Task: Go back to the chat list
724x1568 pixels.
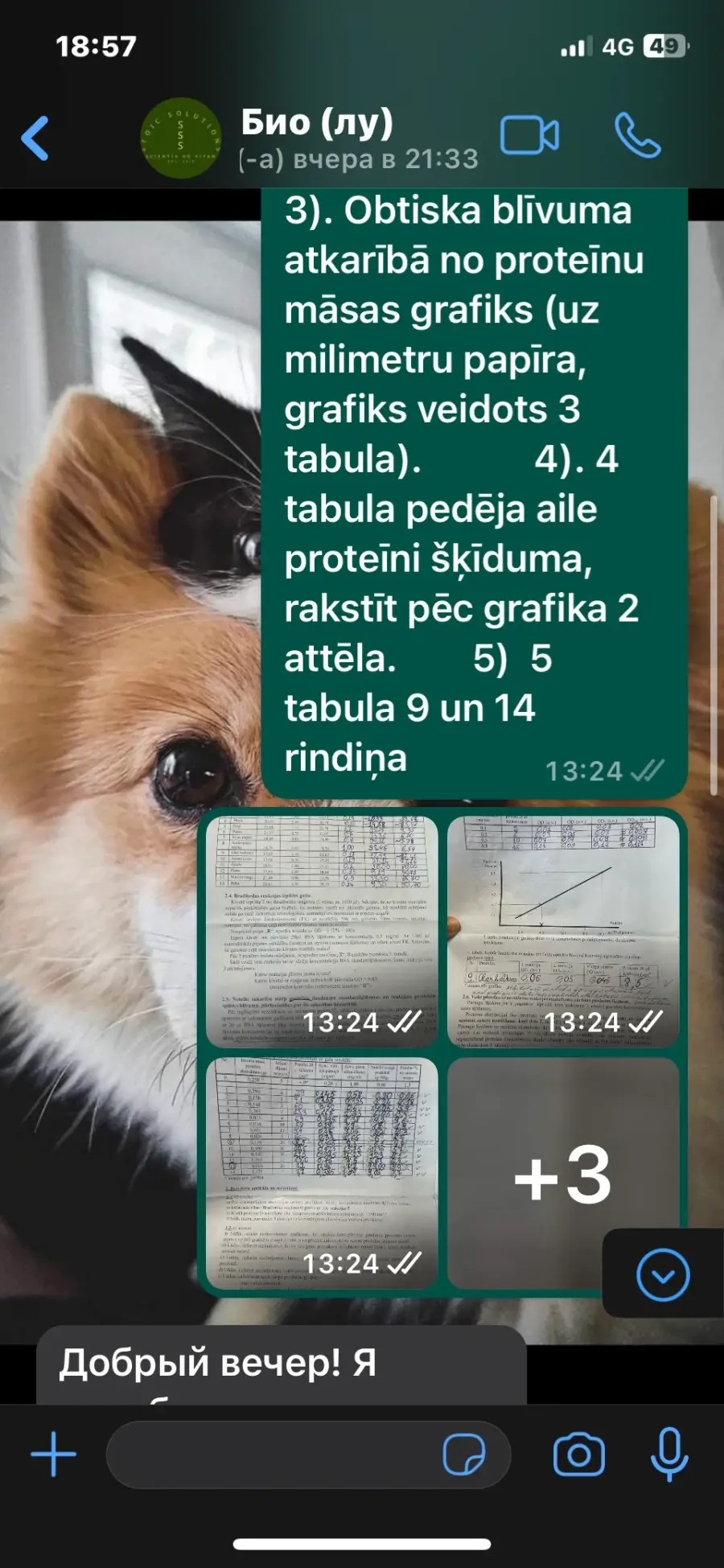Action: (x=35, y=138)
